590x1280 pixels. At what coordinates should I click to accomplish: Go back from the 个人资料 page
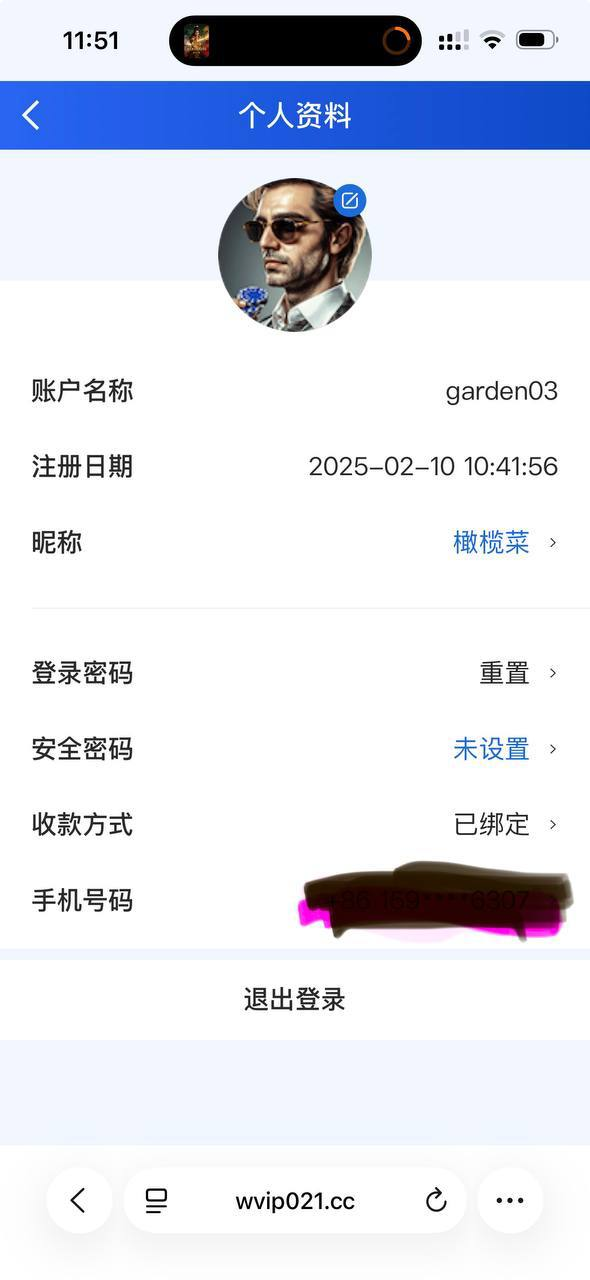click(31, 116)
